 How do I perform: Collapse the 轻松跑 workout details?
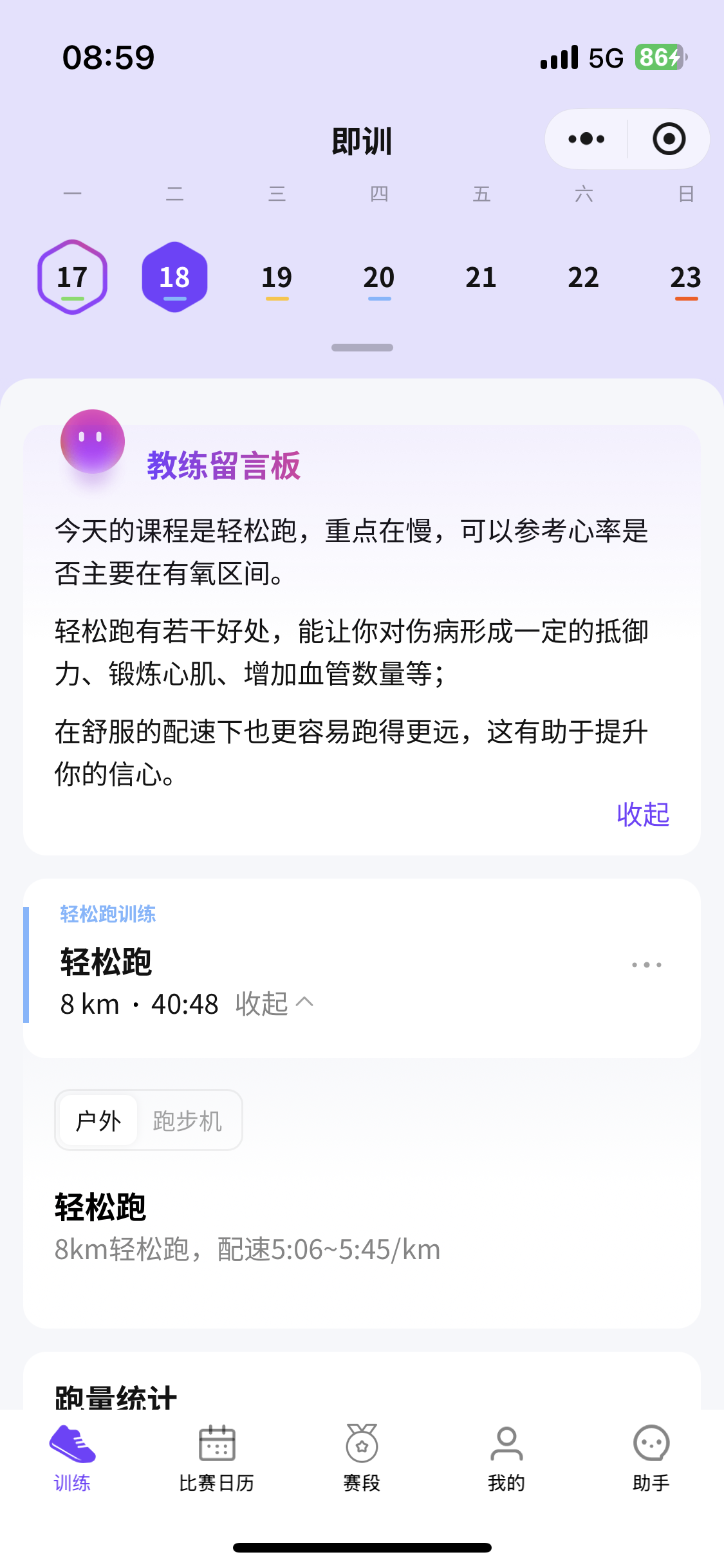pyautogui.click(x=274, y=1003)
